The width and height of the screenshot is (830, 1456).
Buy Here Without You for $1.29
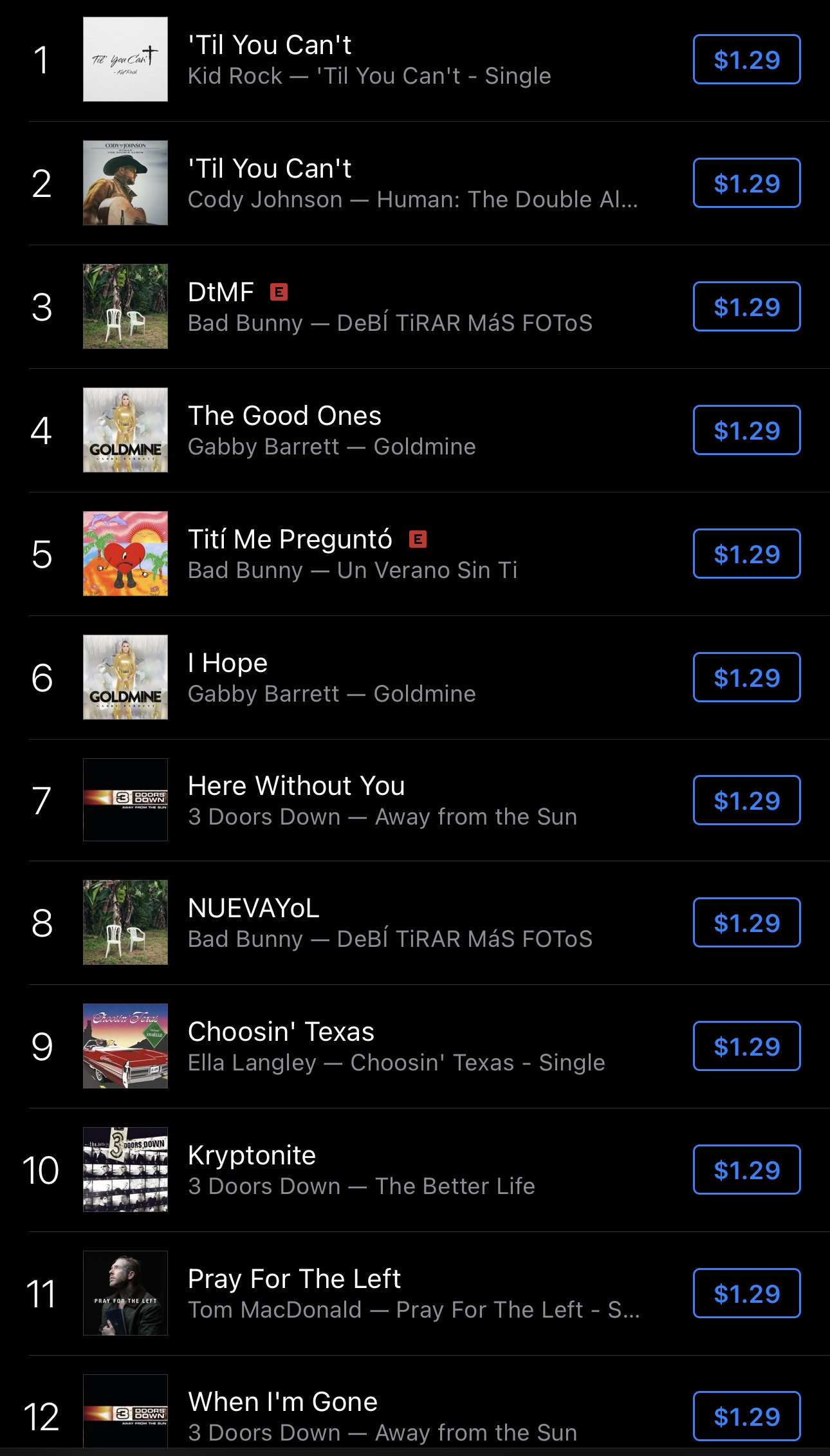746,801
